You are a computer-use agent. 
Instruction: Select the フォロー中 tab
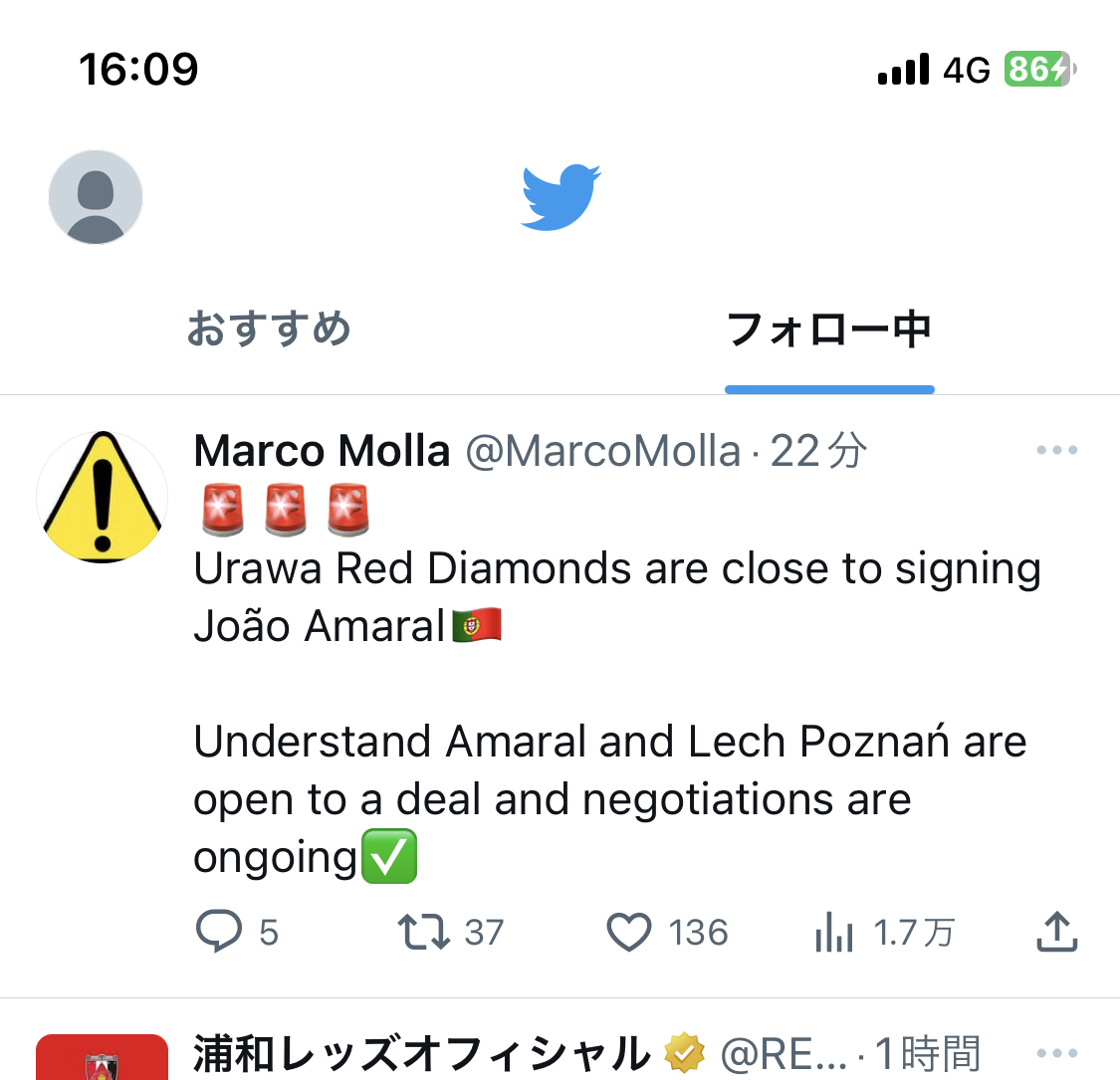828,329
